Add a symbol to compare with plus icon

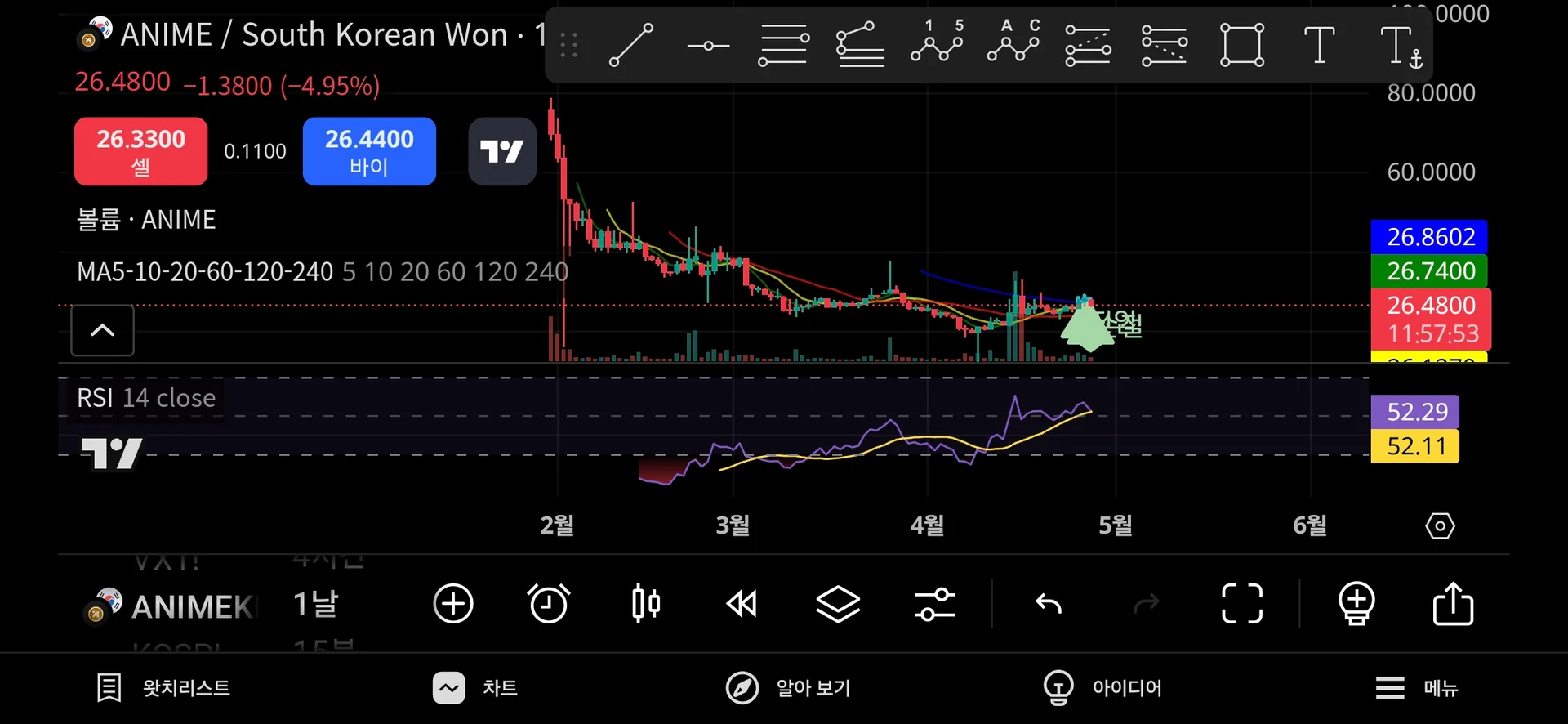[x=453, y=604]
